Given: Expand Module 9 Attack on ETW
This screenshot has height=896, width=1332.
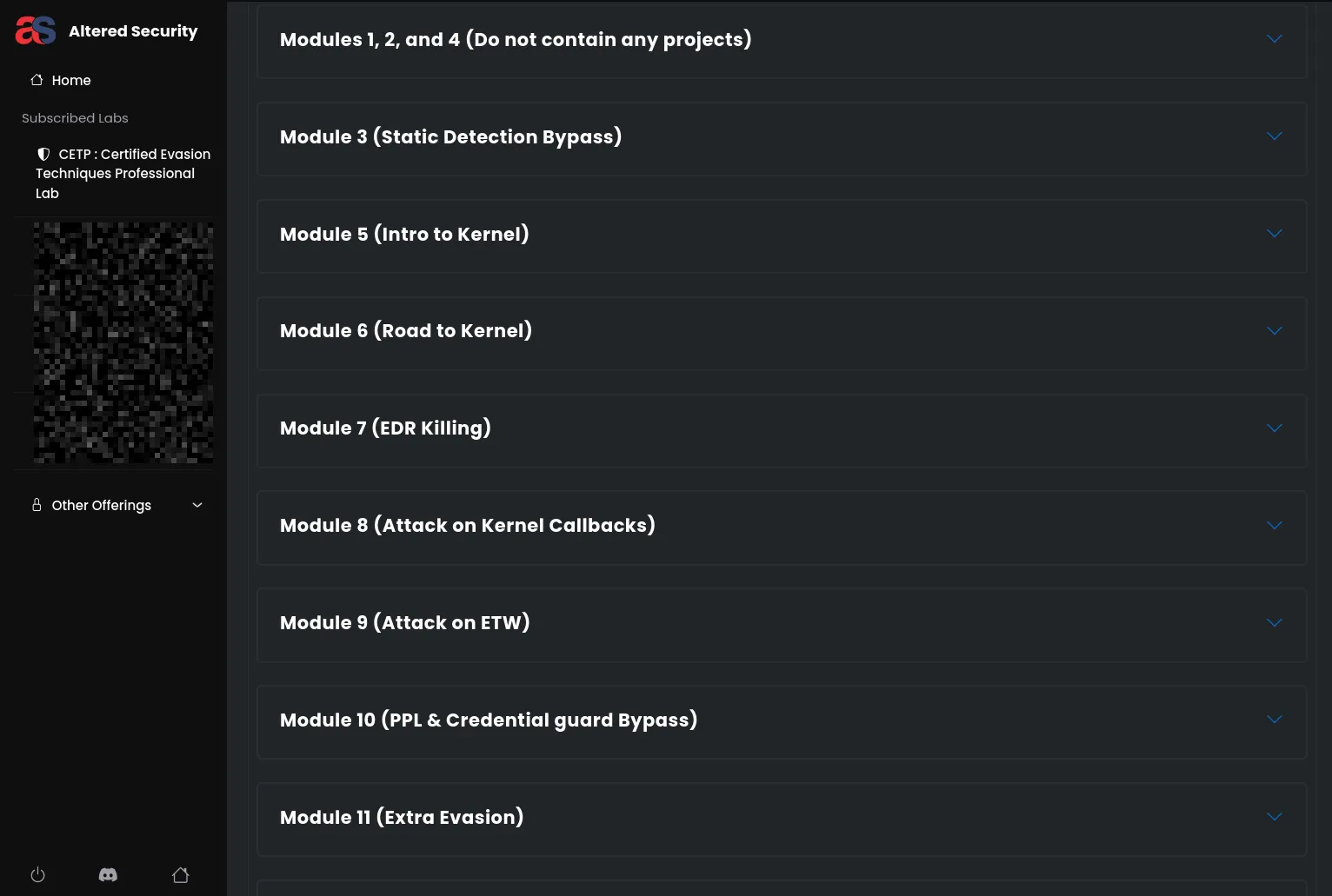Looking at the screenshot, I should pos(781,623).
